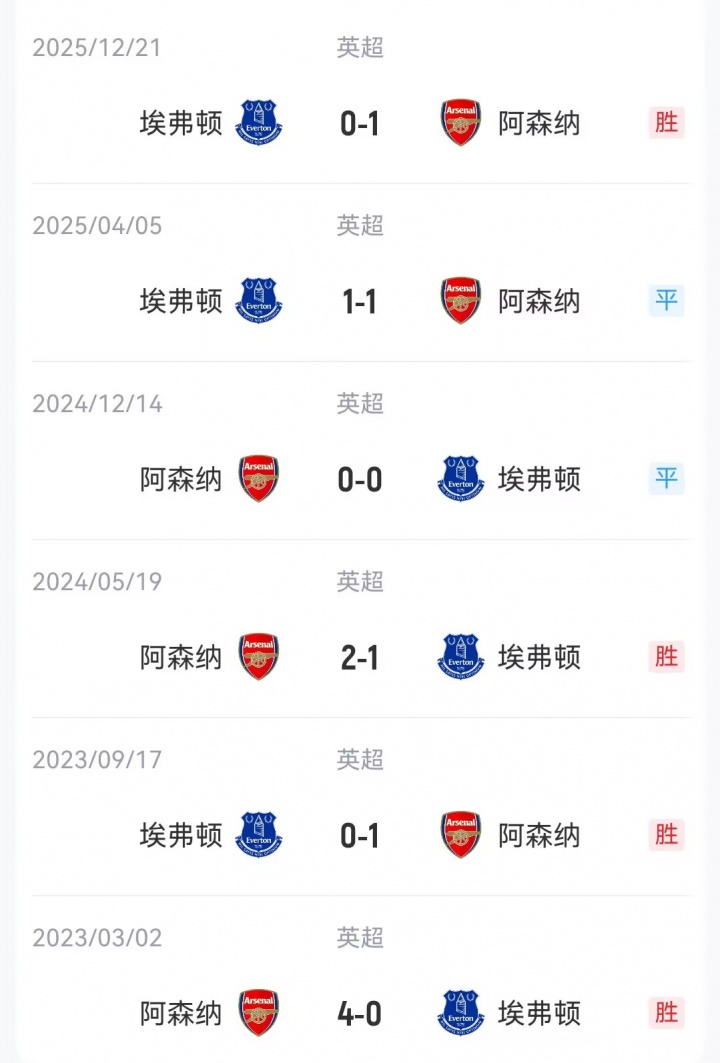Select the 2024/05/19 Arsenal 2-1 Everton match
This screenshot has width=720, height=1063.
(x=360, y=657)
